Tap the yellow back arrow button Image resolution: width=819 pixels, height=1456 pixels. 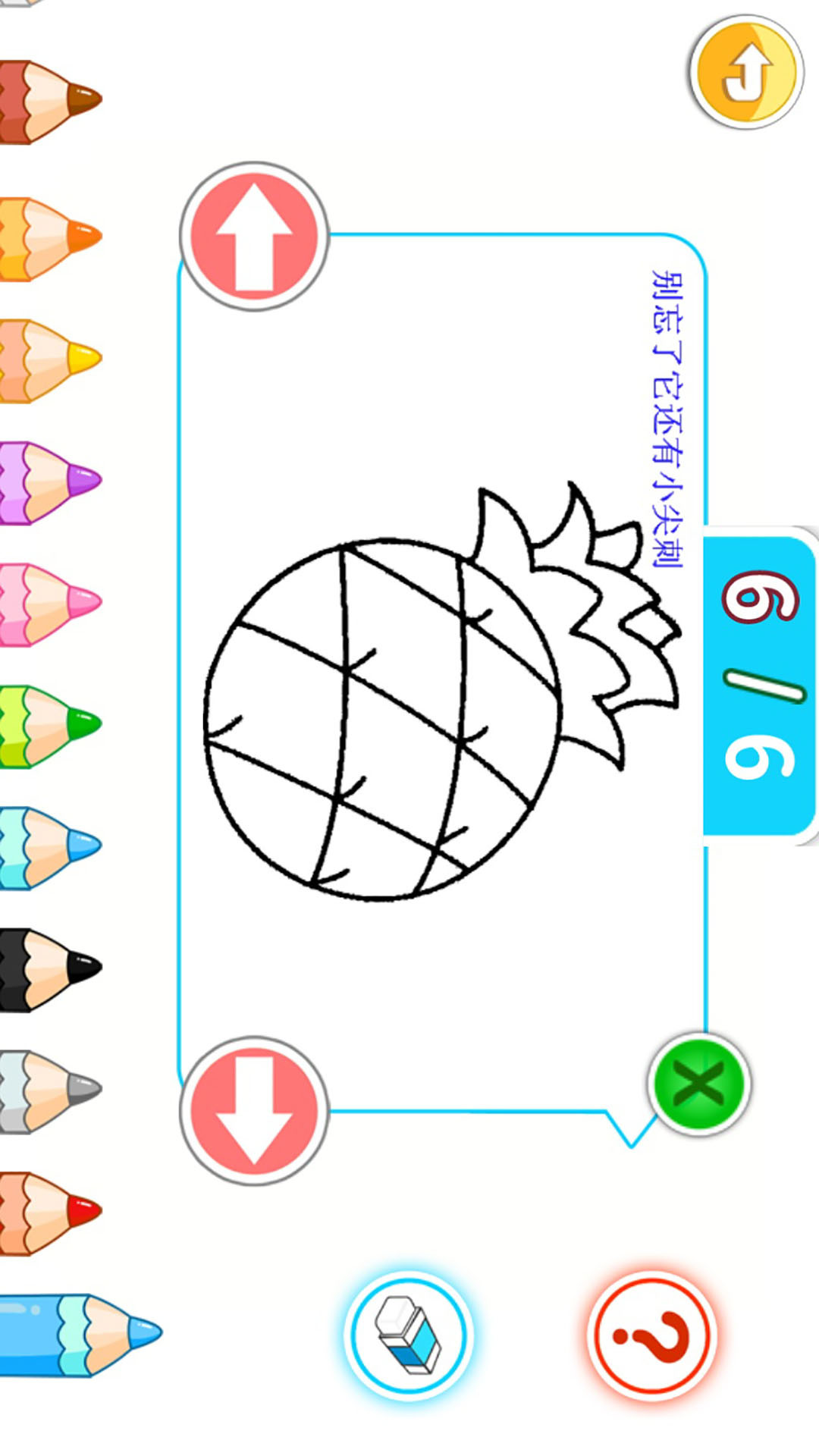click(746, 73)
